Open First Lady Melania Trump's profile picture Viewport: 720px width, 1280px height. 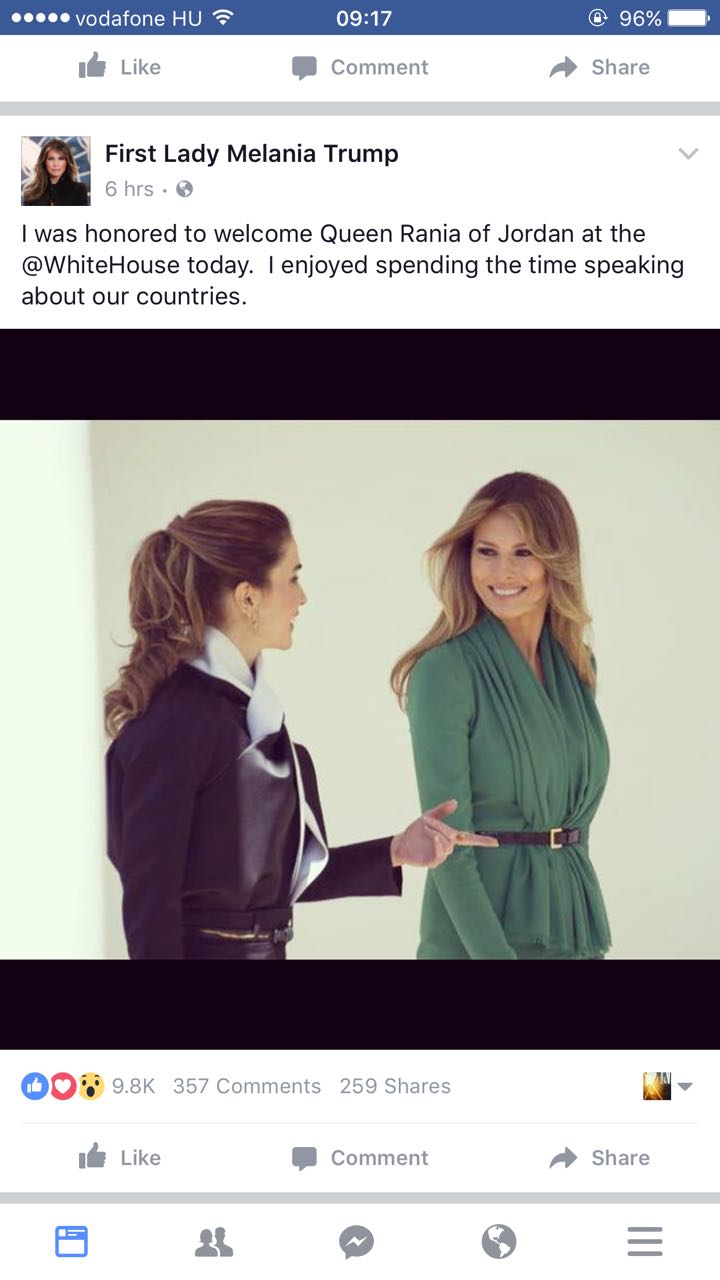tap(56, 170)
